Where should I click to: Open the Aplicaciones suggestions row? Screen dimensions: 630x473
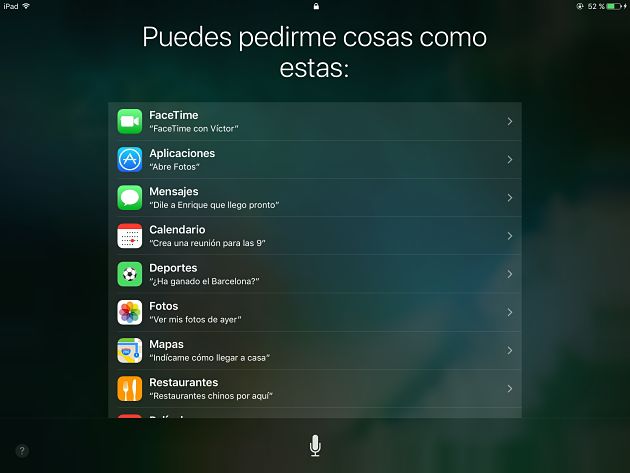314,160
